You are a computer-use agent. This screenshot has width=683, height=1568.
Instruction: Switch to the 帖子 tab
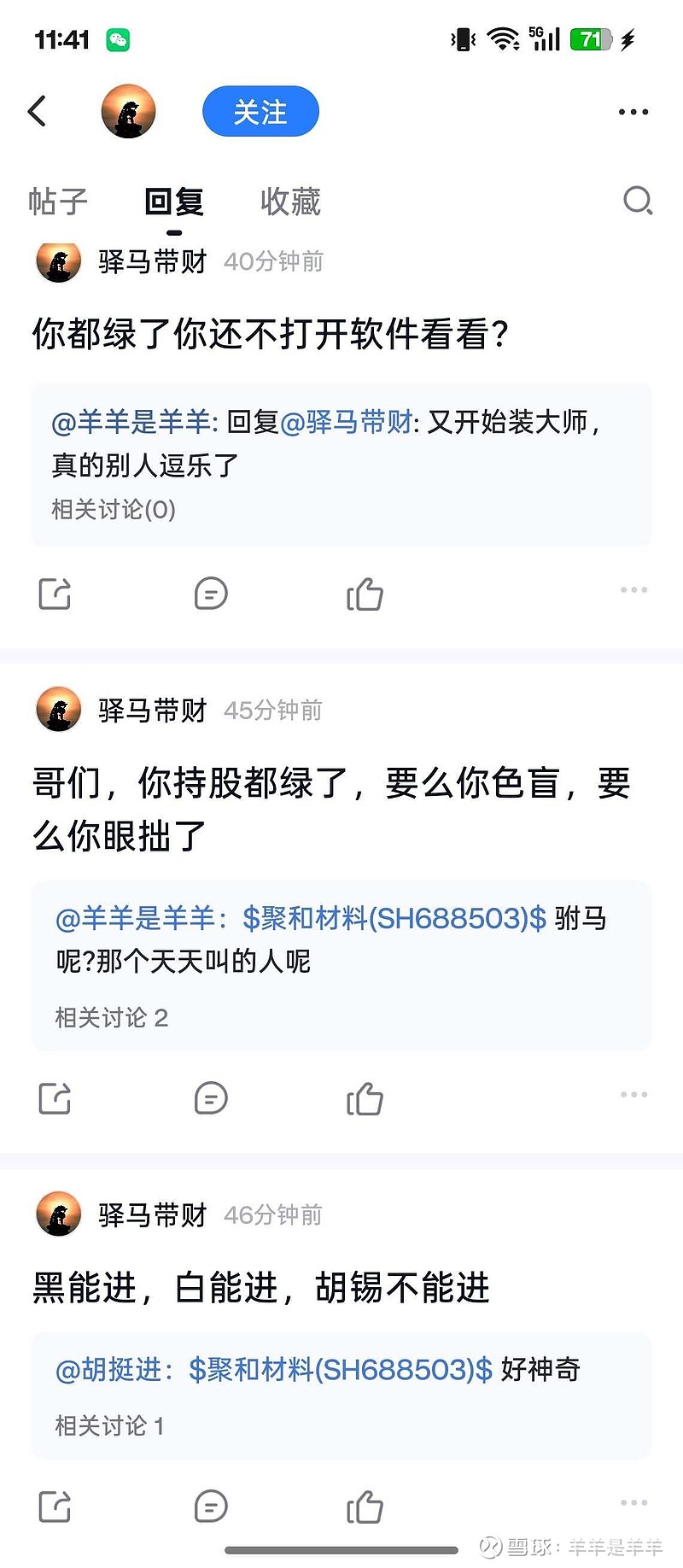56,202
